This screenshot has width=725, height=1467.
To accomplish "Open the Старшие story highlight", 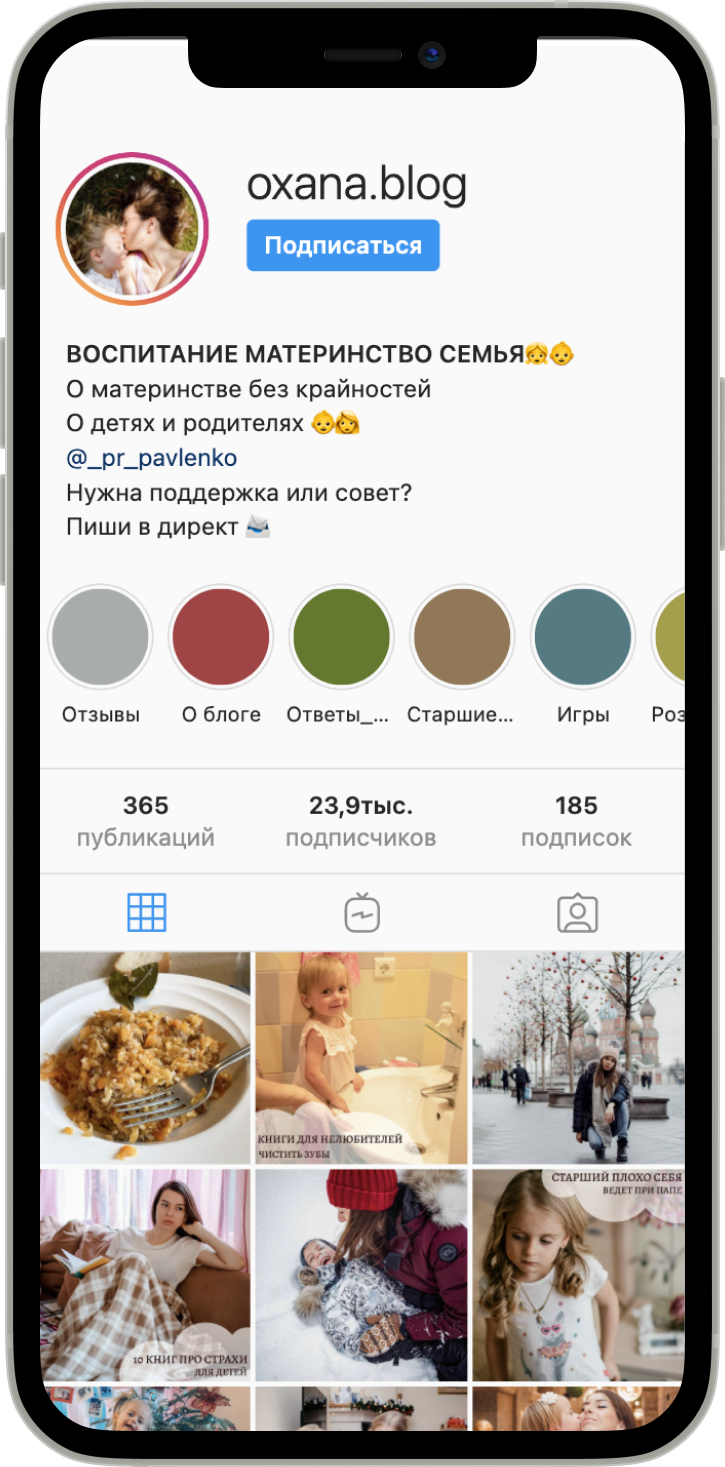I will click(x=462, y=637).
